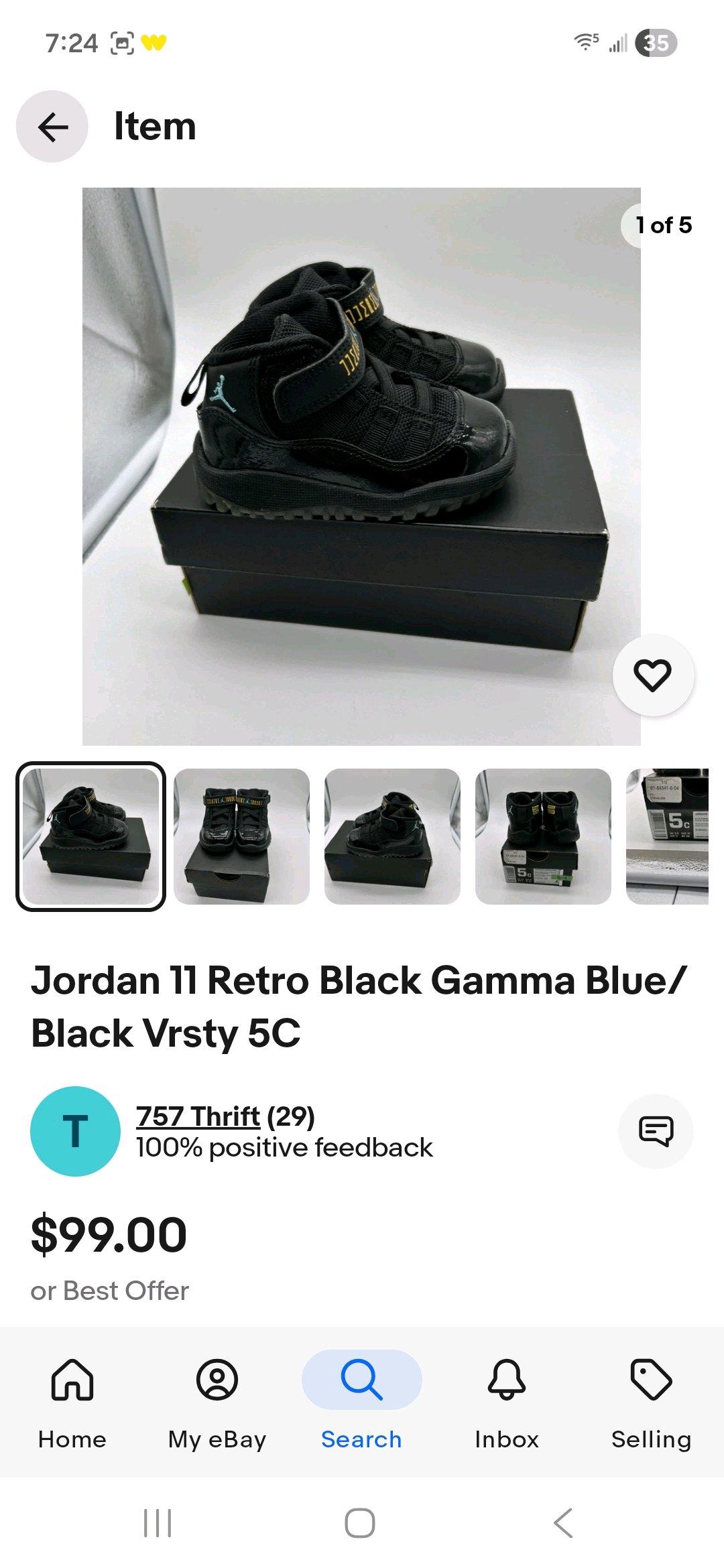Screen dimensions: 724x1568
Task: Open the Inbox bell icon
Action: [x=507, y=1382]
